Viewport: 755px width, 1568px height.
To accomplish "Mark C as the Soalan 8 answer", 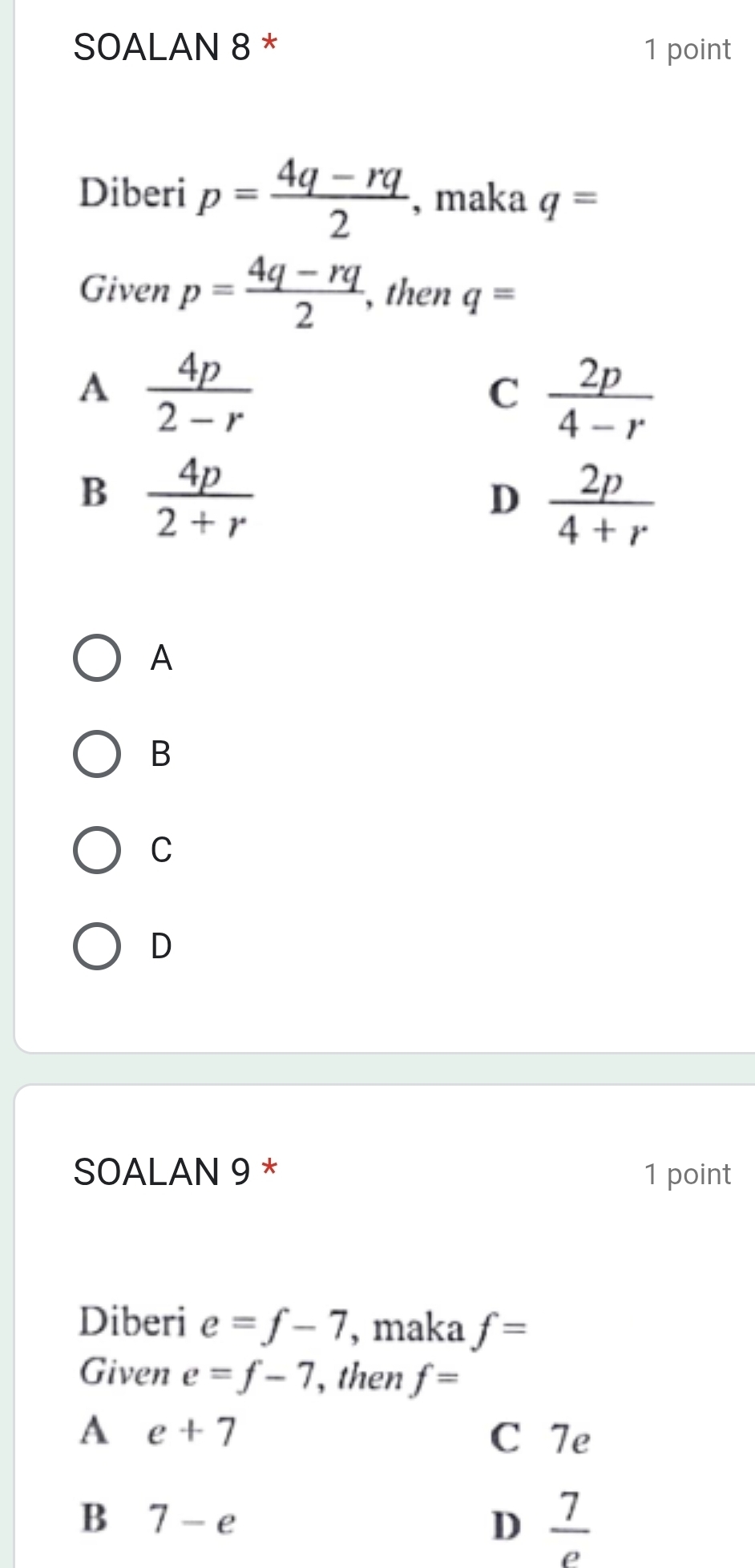I will point(97,849).
